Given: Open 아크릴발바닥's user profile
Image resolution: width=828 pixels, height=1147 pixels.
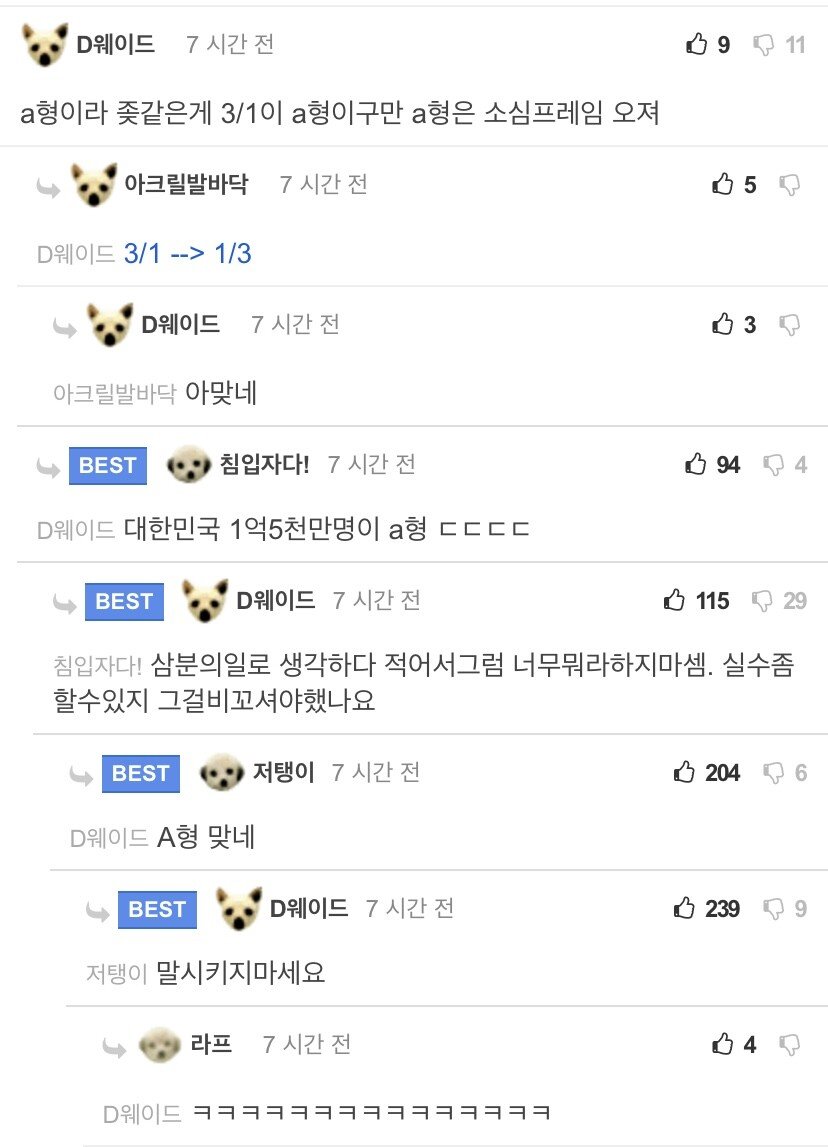Looking at the screenshot, I should pyautogui.click(x=186, y=185).
